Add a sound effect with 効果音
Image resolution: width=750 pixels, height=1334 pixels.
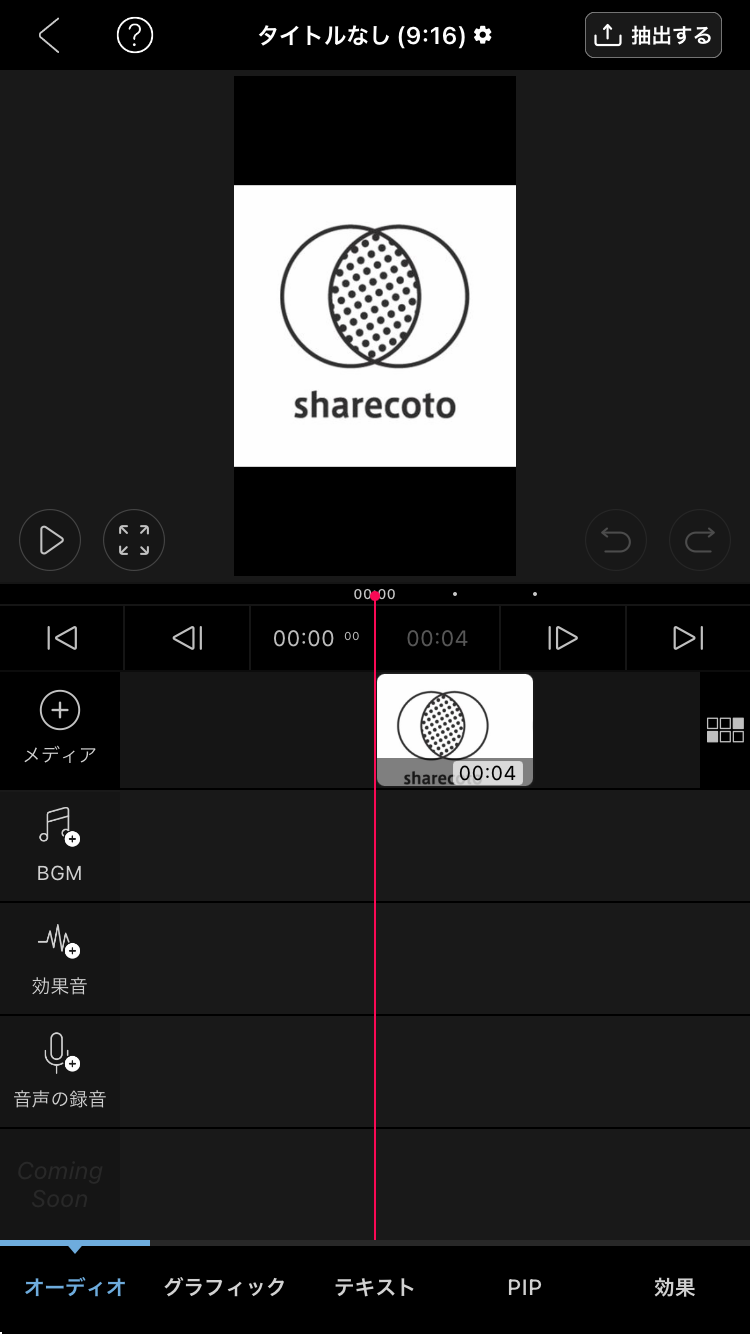[x=60, y=958]
